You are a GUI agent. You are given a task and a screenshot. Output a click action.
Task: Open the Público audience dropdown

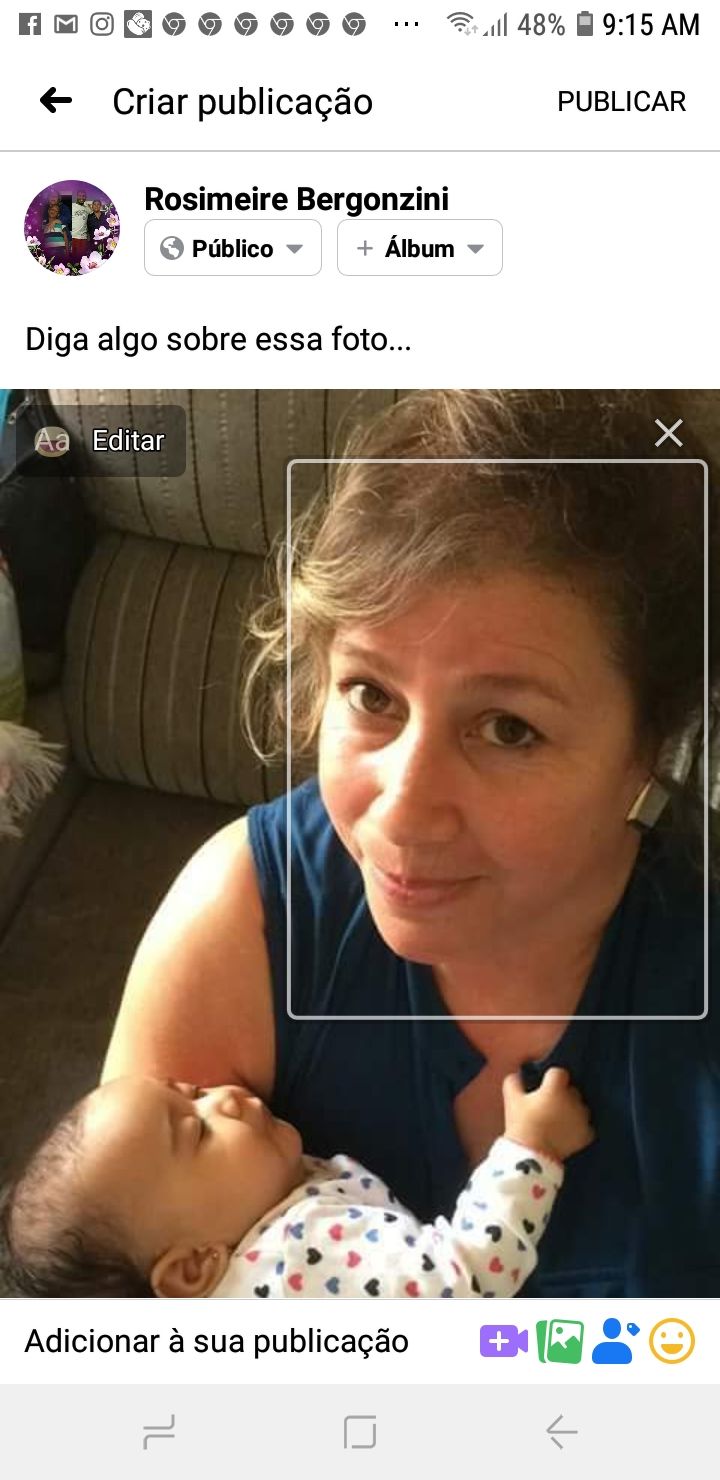pos(233,248)
